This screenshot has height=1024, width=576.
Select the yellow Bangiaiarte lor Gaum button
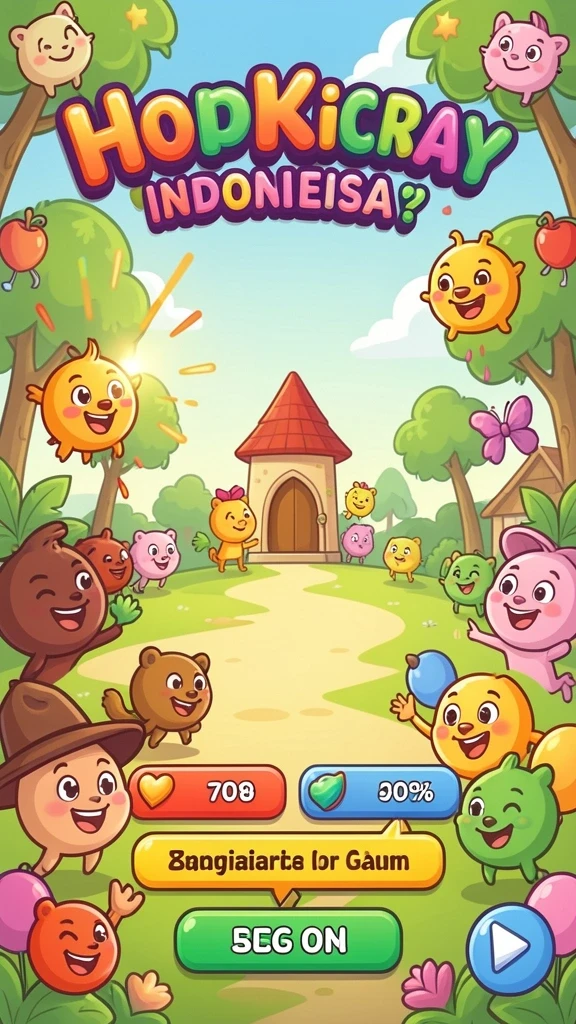tap(288, 861)
